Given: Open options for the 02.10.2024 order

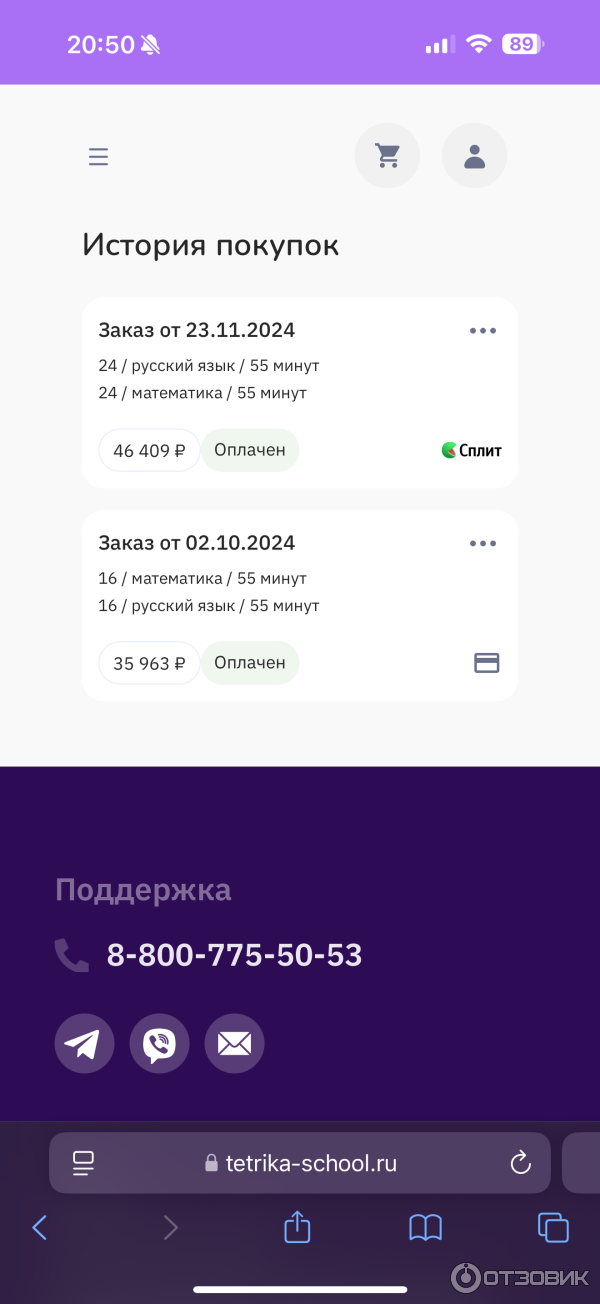Looking at the screenshot, I should 483,544.
